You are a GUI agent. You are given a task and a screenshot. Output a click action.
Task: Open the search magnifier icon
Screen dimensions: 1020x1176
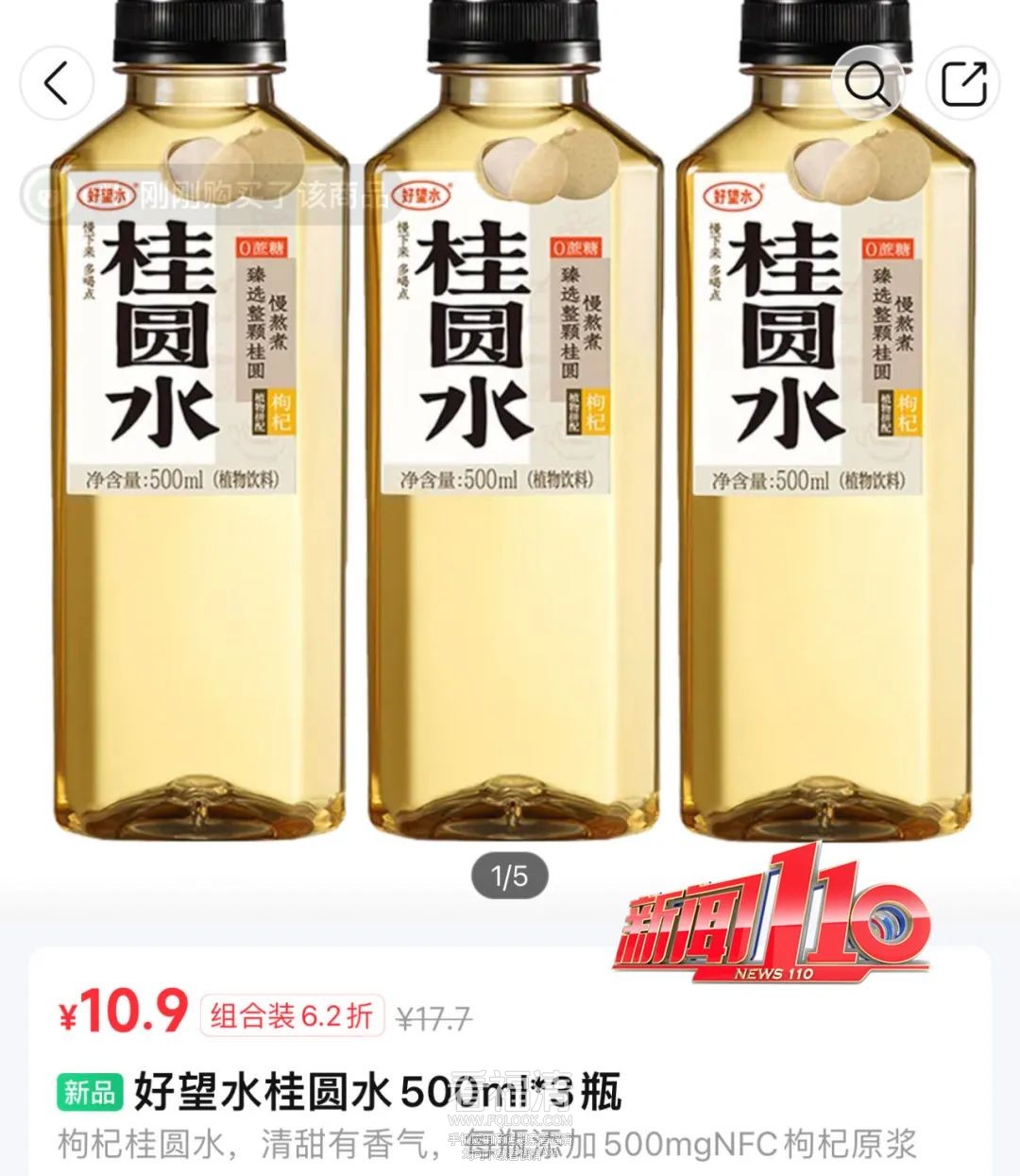coord(867,83)
